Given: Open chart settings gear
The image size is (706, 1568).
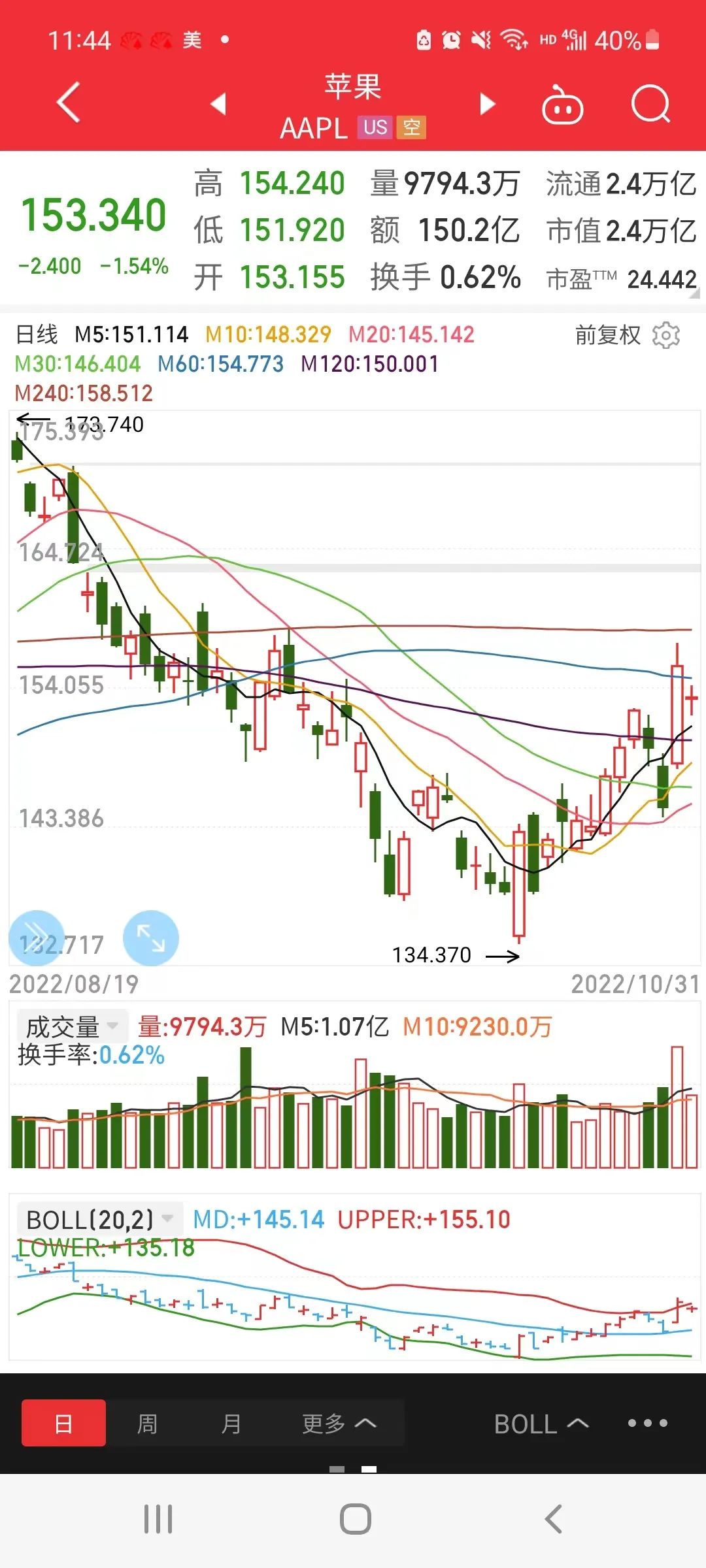Looking at the screenshot, I should [x=666, y=335].
